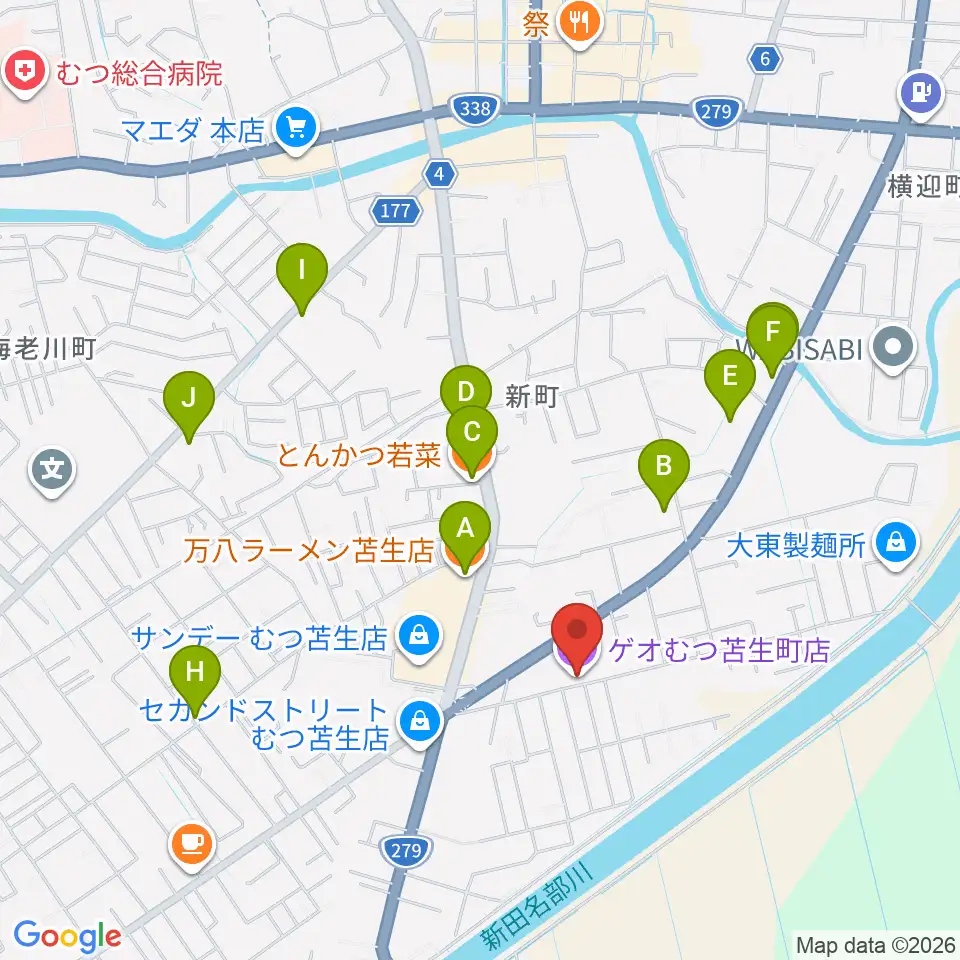Open the 祭 restaurant pin
The width and height of the screenshot is (960, 960).
pyautogui.click(x=580, y=24)
